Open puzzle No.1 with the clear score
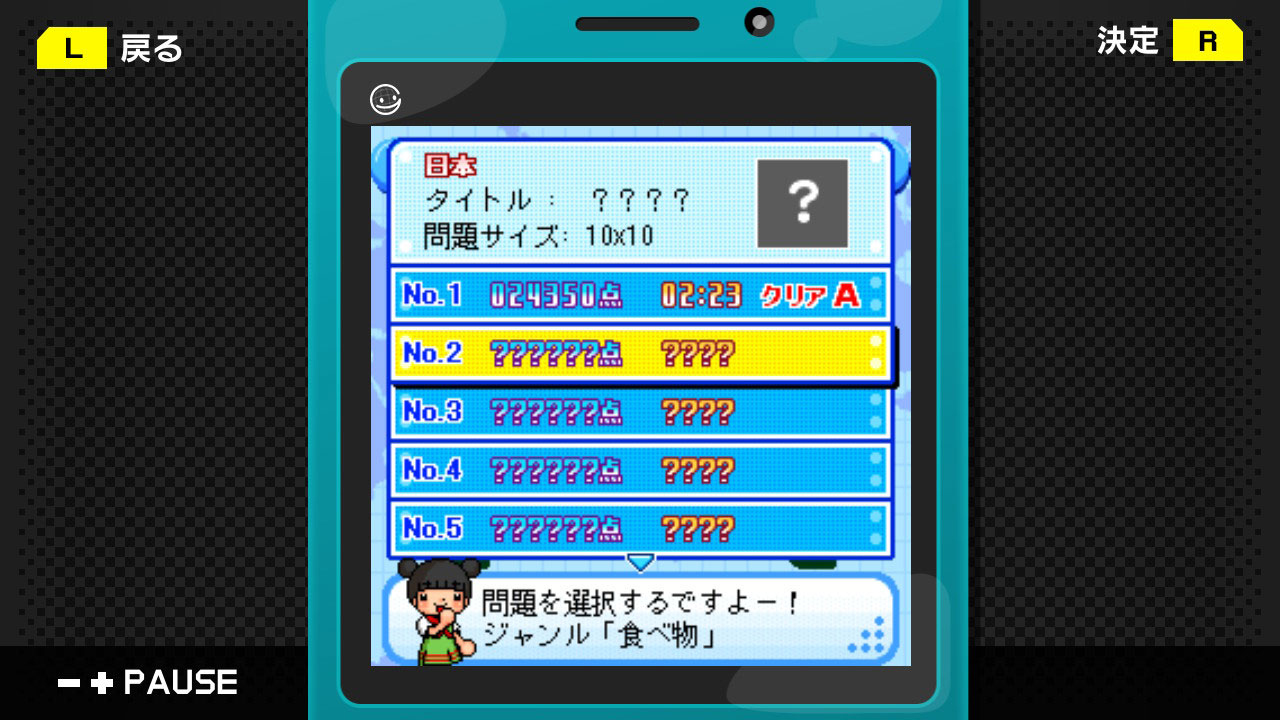 [640, 295]
